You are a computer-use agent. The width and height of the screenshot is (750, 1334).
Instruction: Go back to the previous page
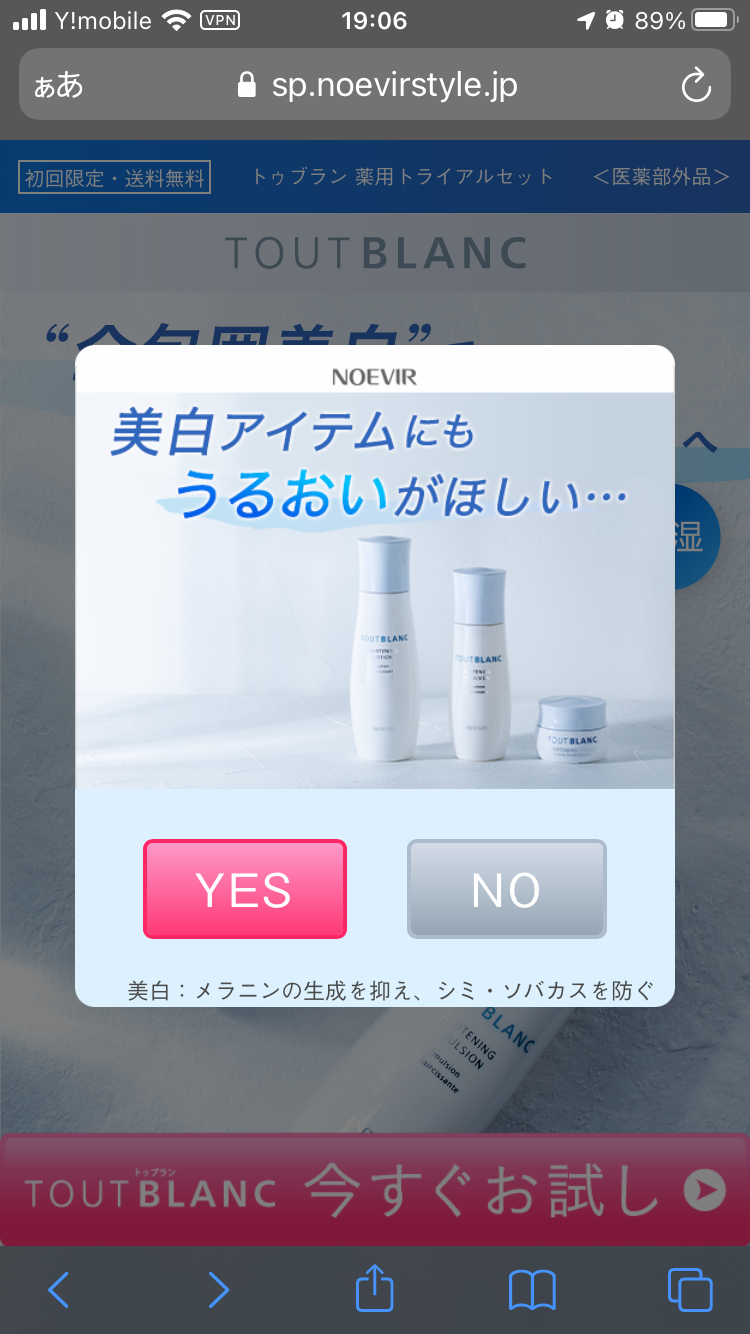(59, 1290)
